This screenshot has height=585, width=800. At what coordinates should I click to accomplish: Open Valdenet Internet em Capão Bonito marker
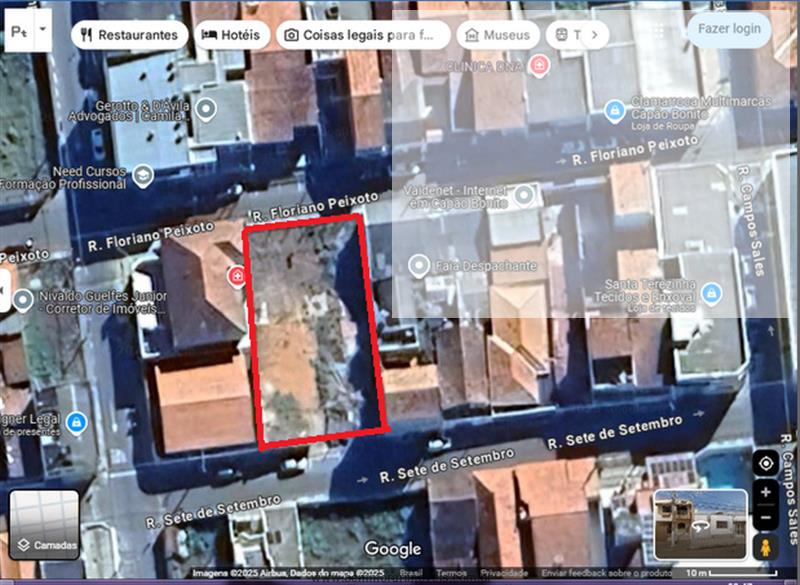523,192
